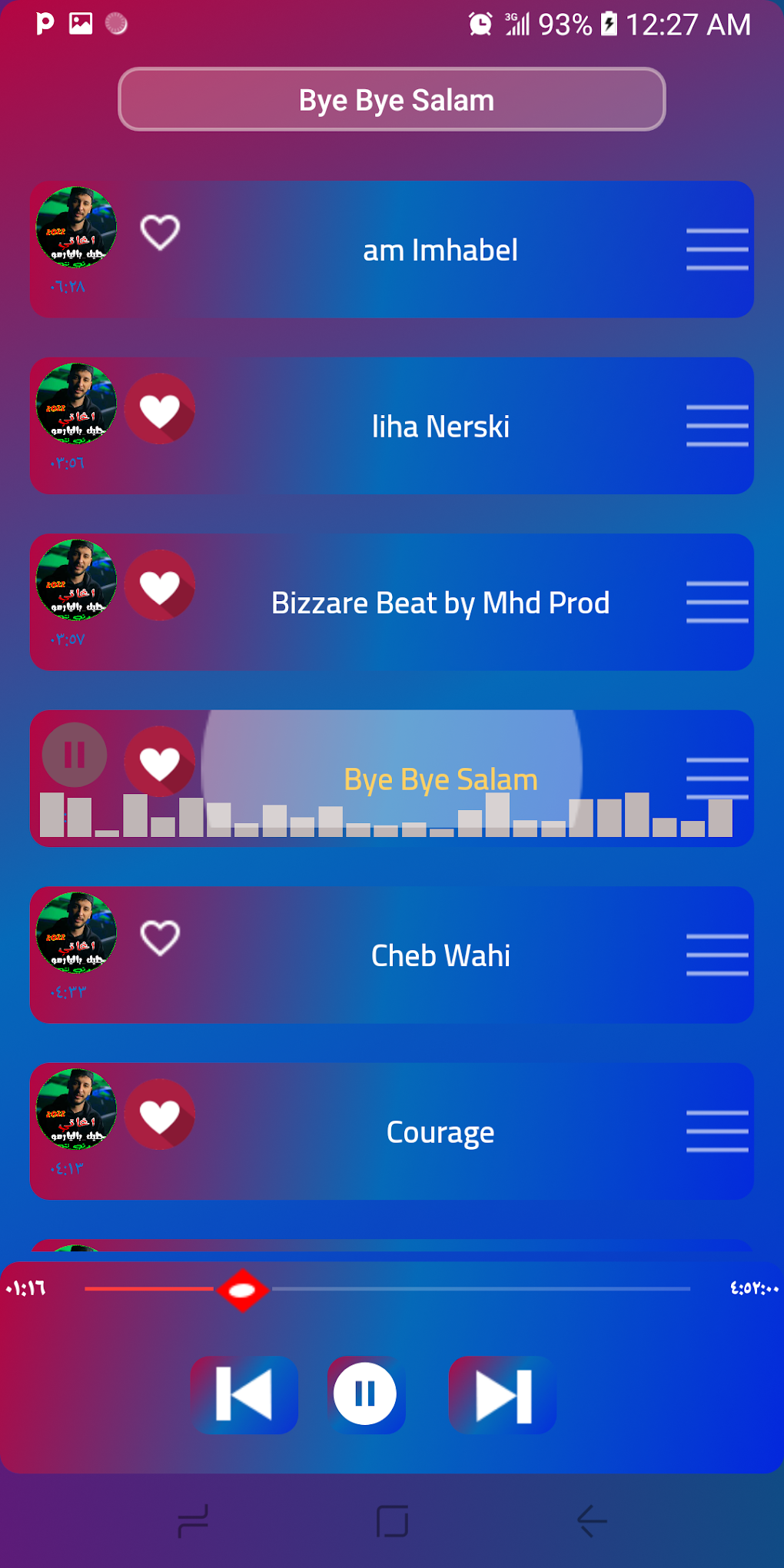
Task: Unfavorite the liha Nerski track
Action: pyautogui.click(x=160, y=409)
